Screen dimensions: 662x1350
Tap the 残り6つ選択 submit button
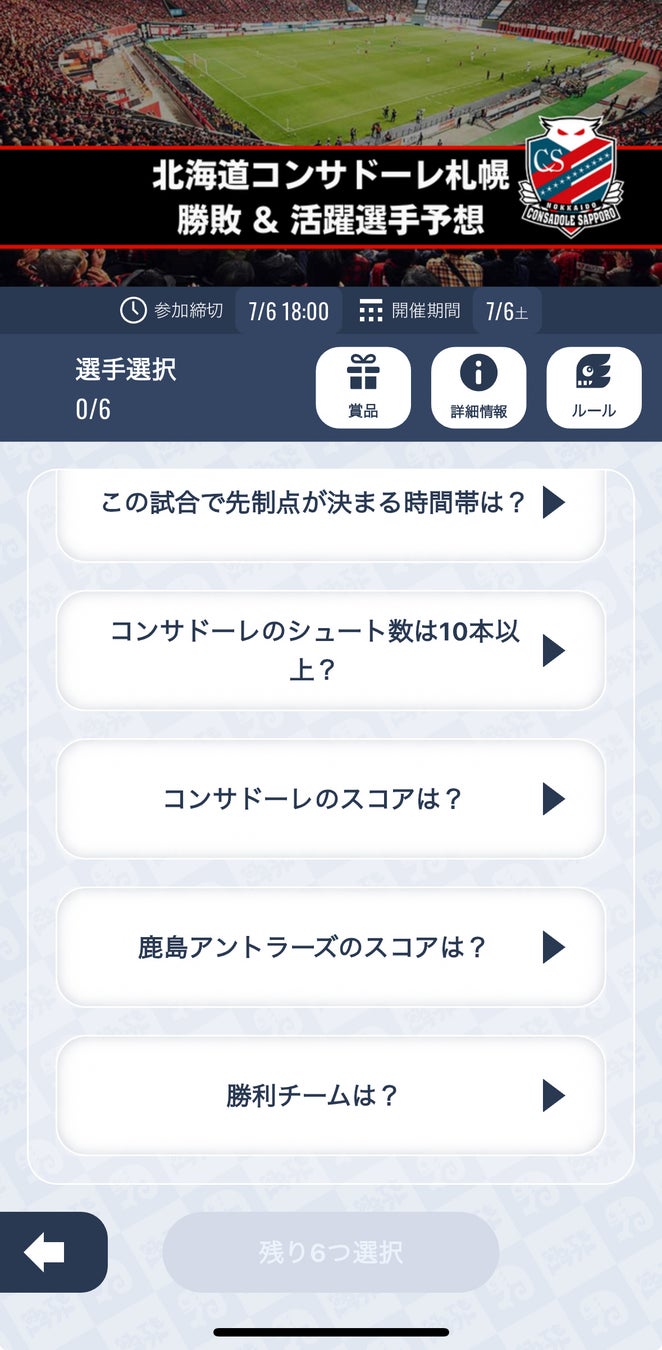coord(331,1252)
